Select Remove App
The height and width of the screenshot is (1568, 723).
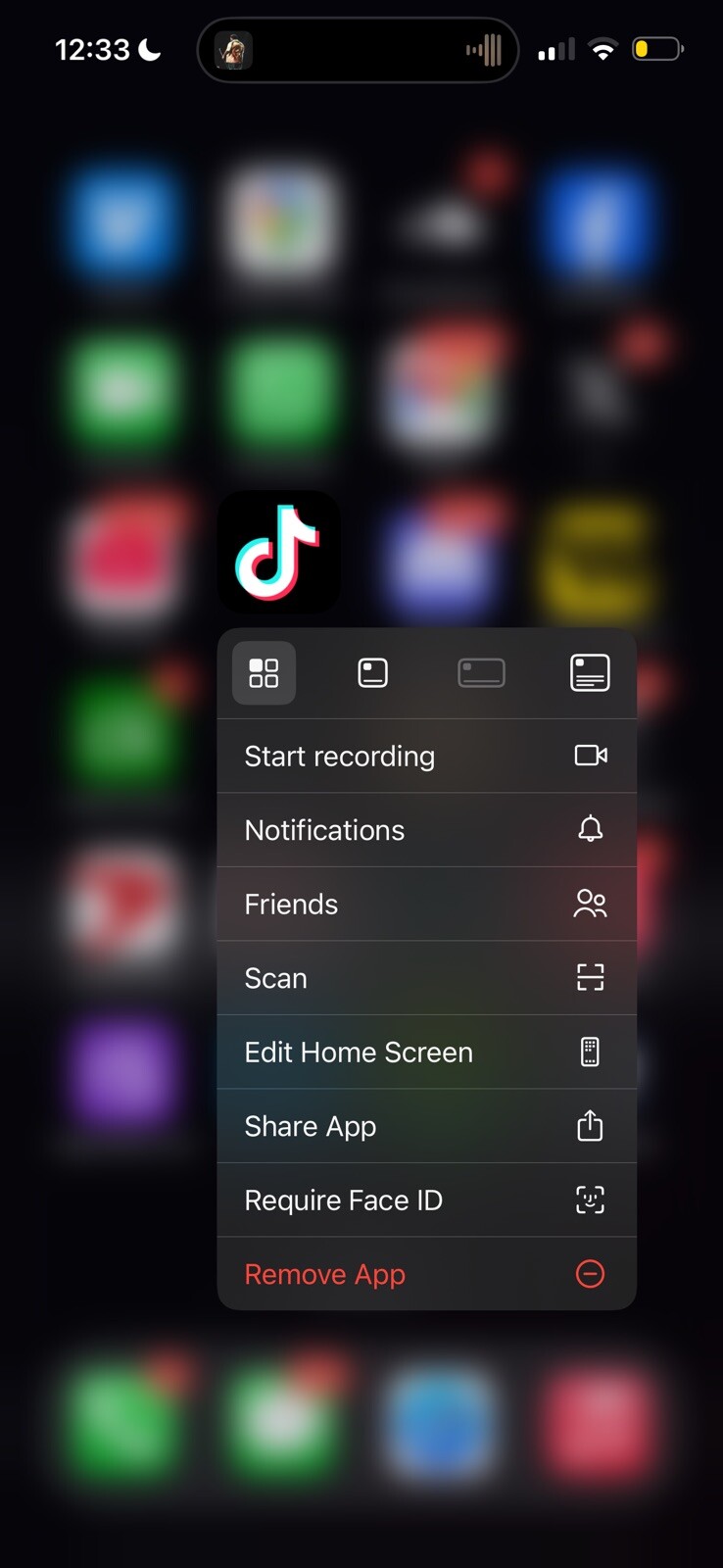tap(426, 1274)
